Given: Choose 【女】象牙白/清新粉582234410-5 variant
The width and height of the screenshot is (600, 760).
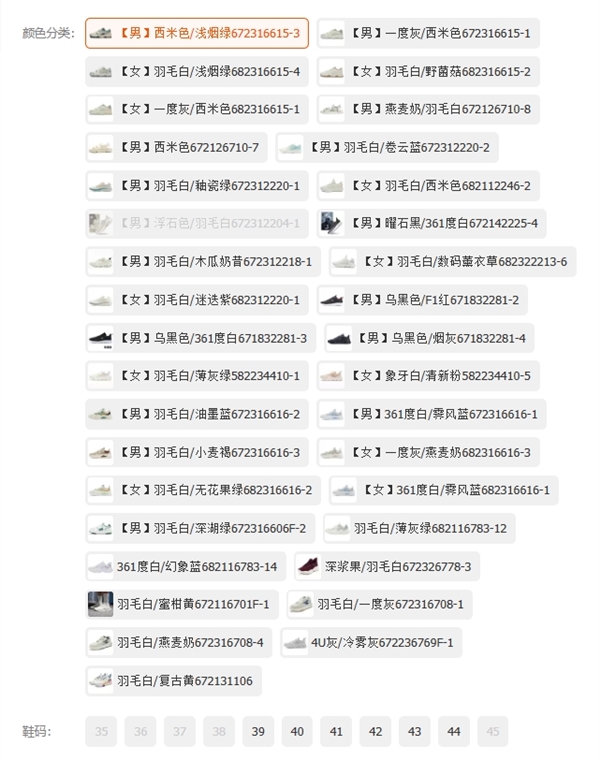Looking at the screenshot, I should [x=428, y=376].
